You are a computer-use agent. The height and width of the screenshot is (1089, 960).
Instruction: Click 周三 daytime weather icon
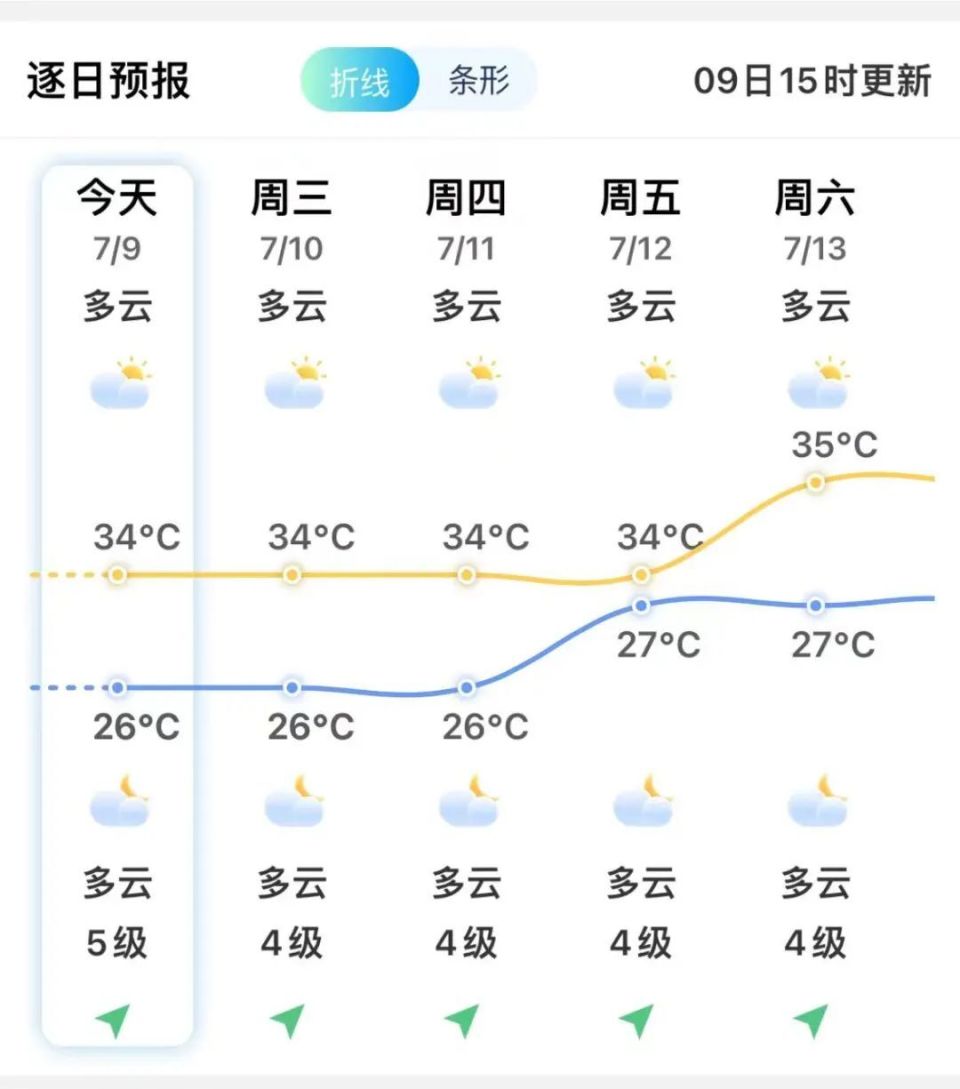(x=291, y=381)
